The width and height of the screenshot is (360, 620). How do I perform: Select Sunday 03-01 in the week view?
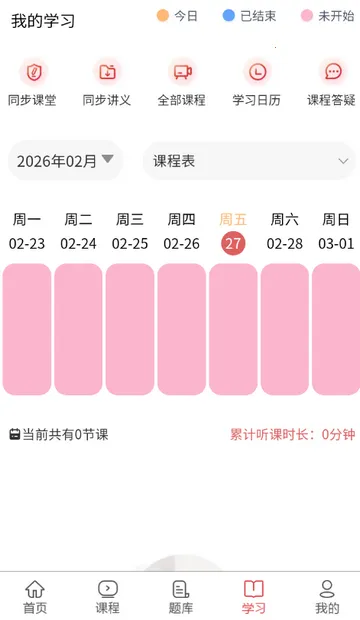[x=336, y=231]
